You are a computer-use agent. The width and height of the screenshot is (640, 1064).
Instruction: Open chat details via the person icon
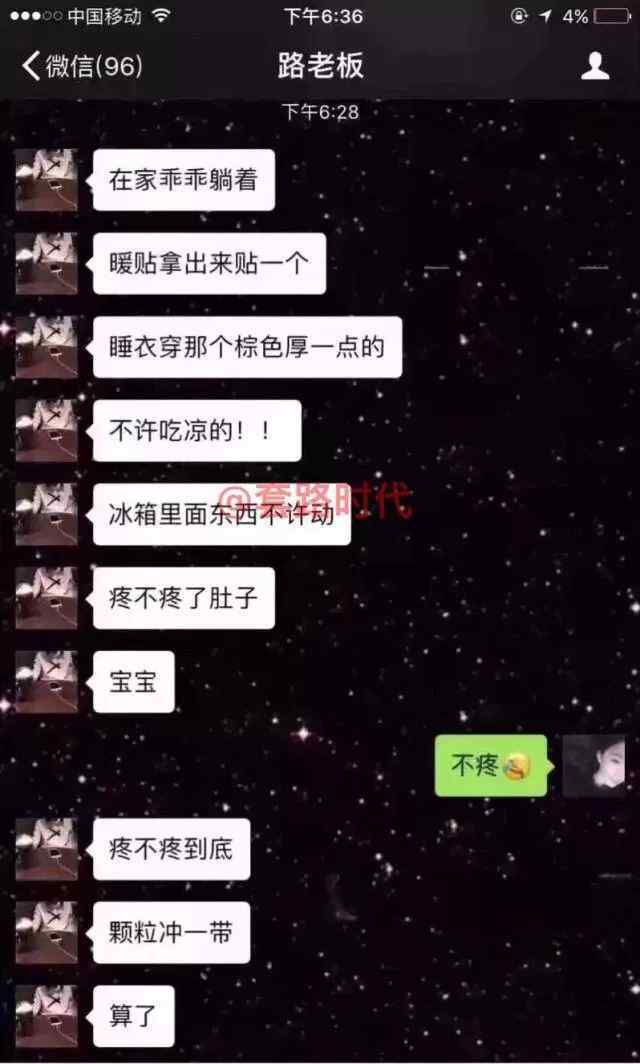coord(595,66)
